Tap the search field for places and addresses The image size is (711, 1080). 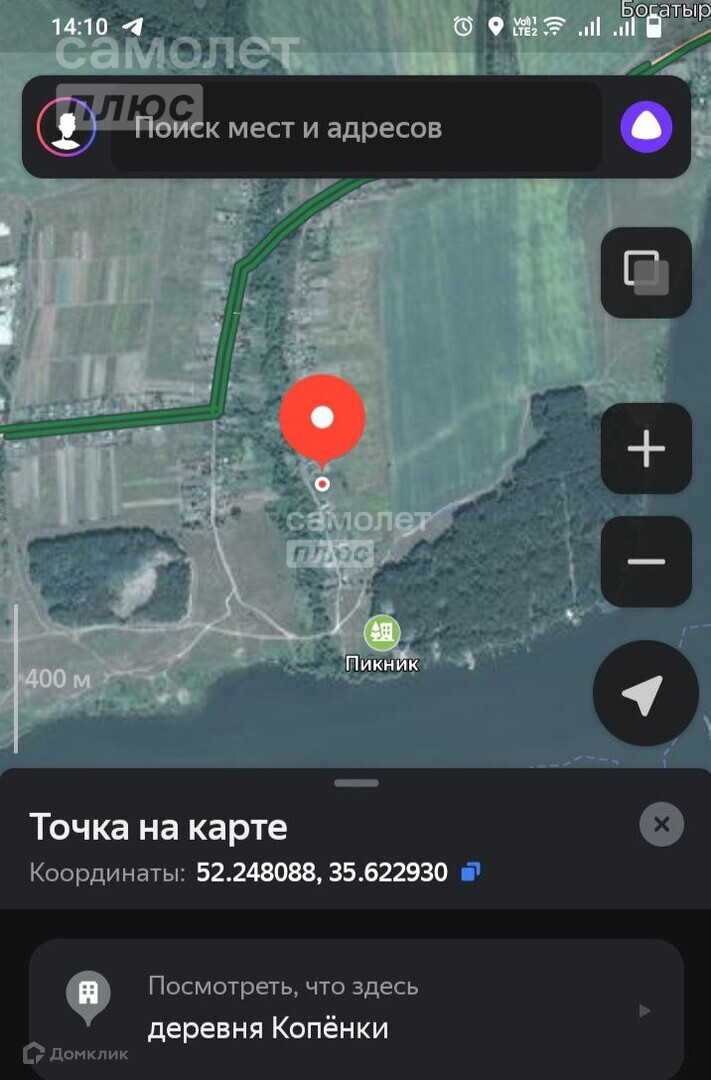coord(355,128)
